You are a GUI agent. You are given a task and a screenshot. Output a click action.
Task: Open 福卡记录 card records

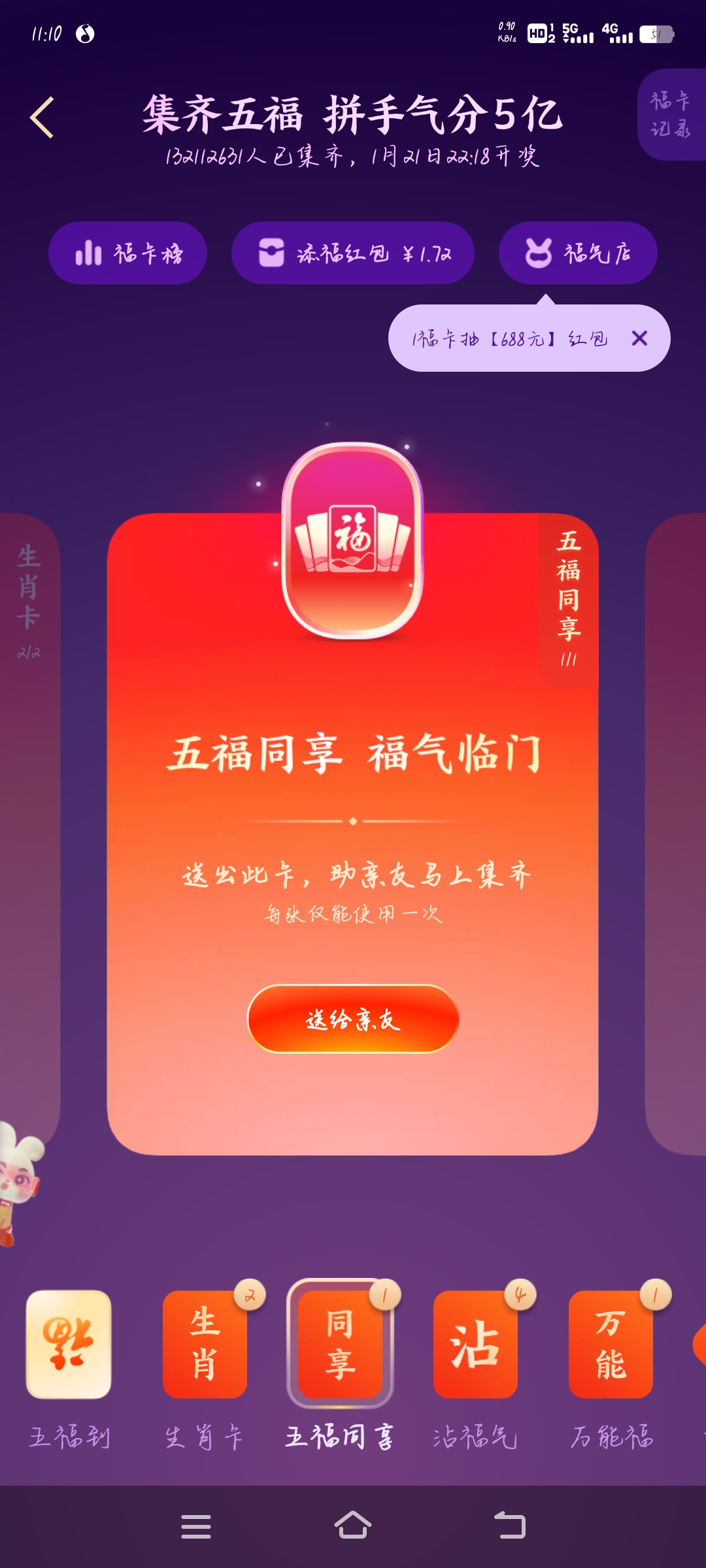[671, 114]
